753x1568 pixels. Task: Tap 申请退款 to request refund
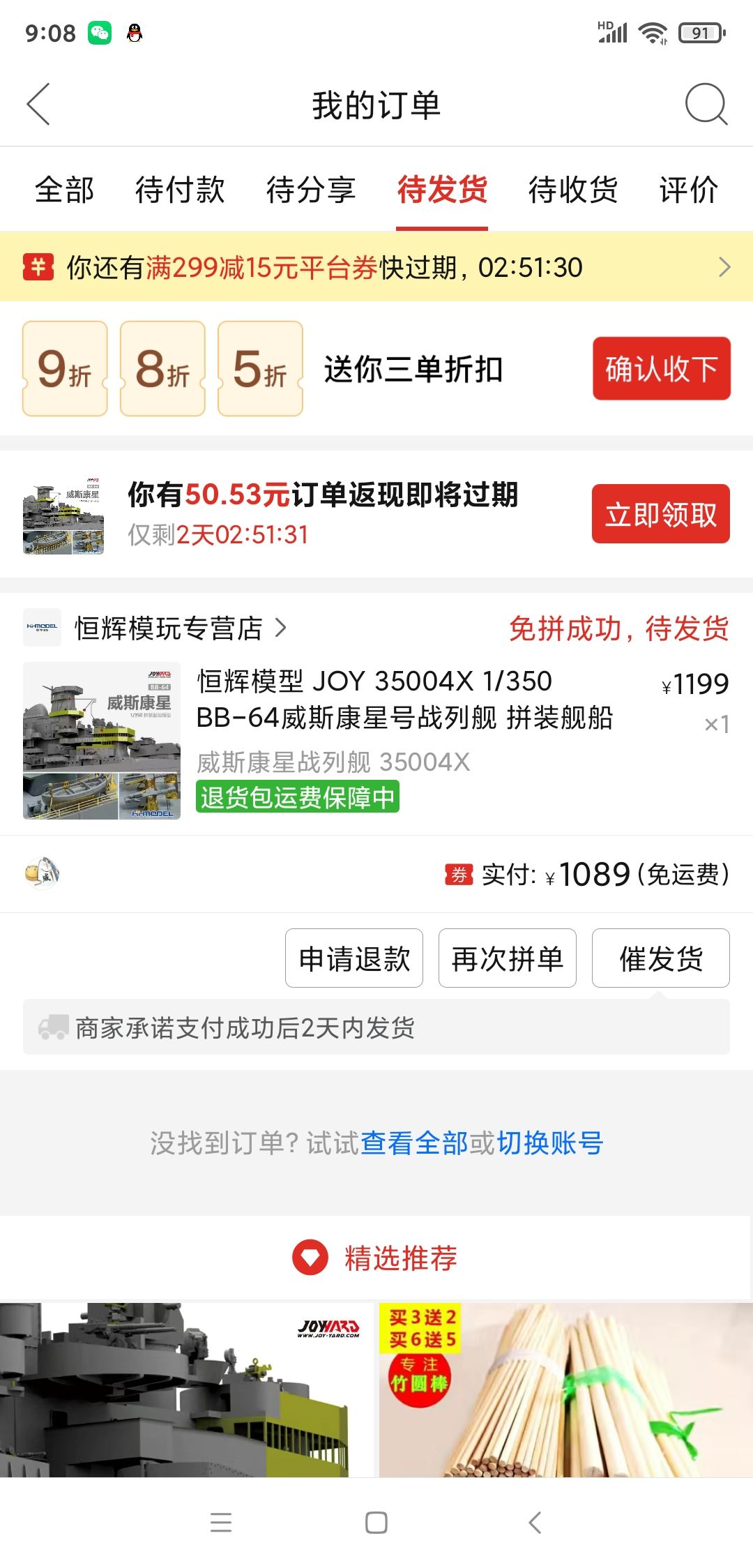[354, 958]
